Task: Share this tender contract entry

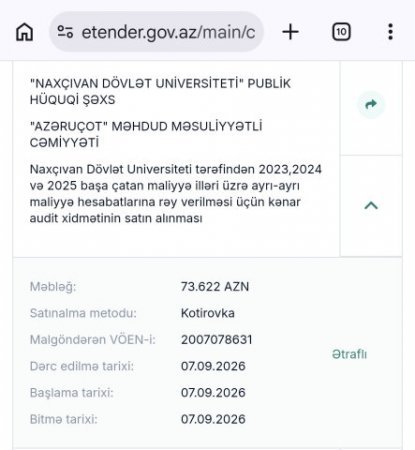Action: click(x=371, y=104)
